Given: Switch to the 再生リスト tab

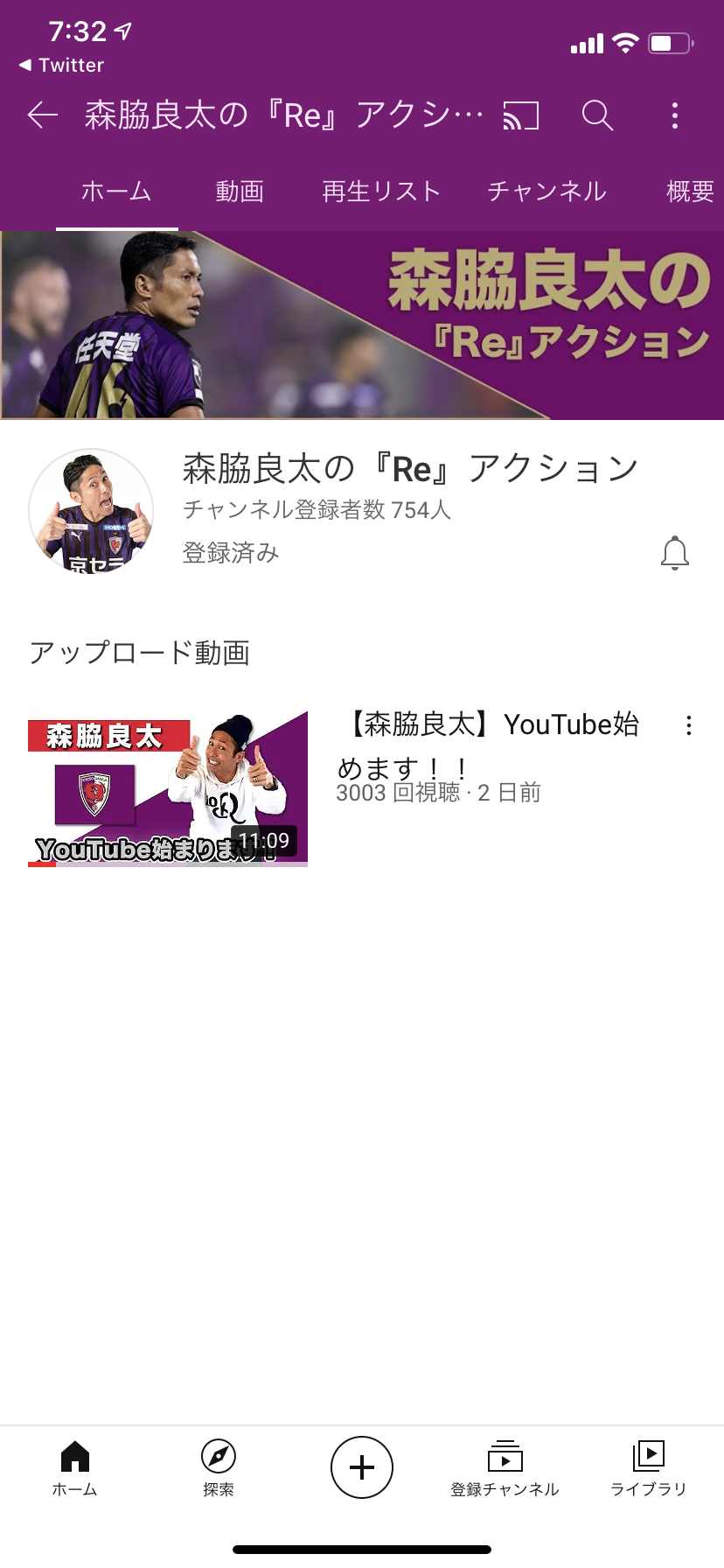Looking at the screenshot, I should pos(381,192).
